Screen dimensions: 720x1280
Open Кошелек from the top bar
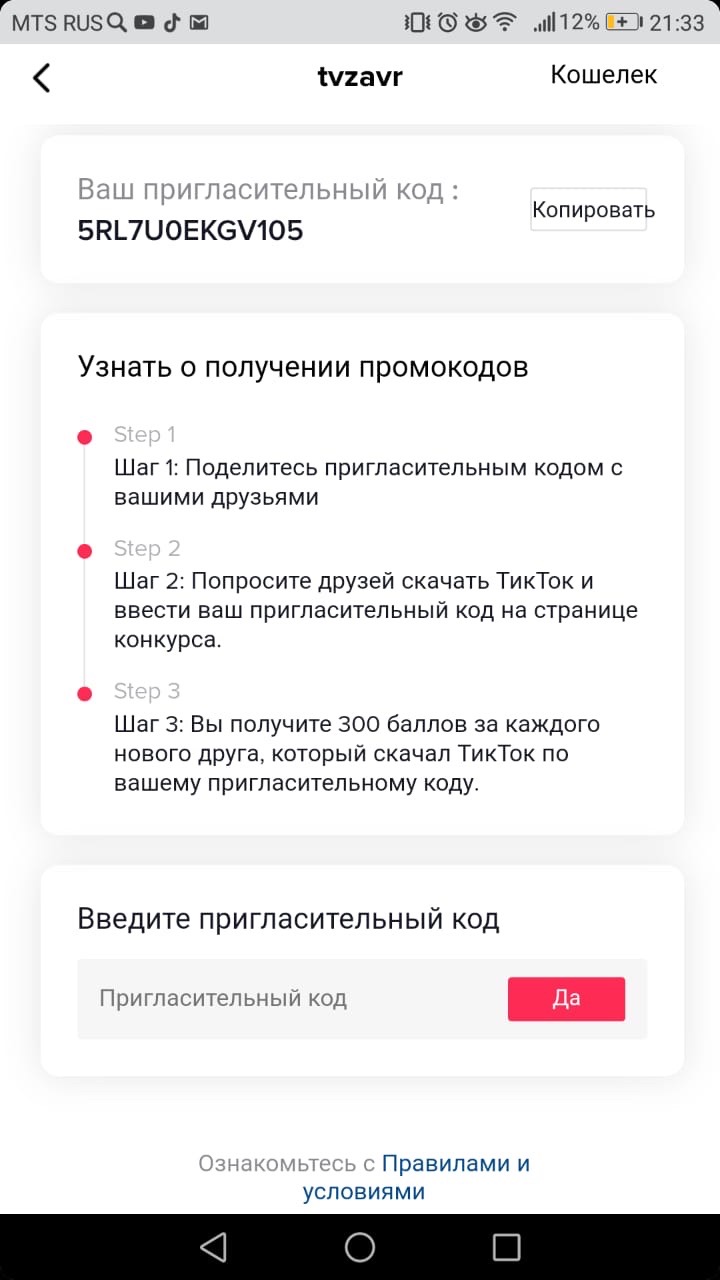603,75
